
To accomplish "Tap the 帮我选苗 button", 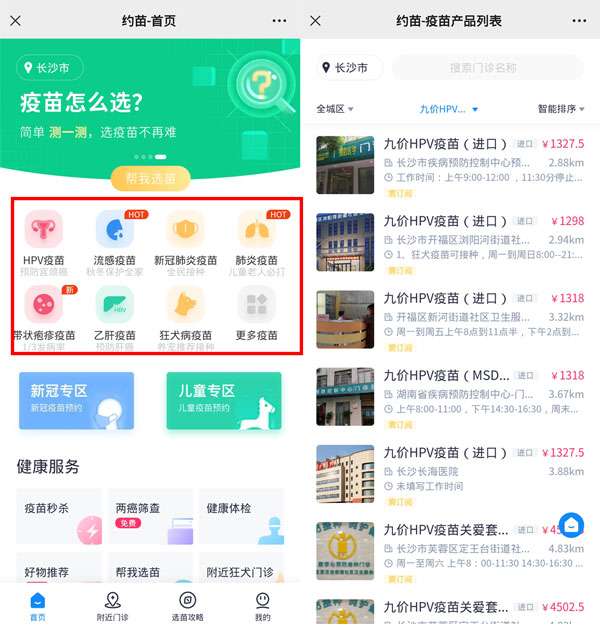I will pyautogui.click(x=150, y=178).
